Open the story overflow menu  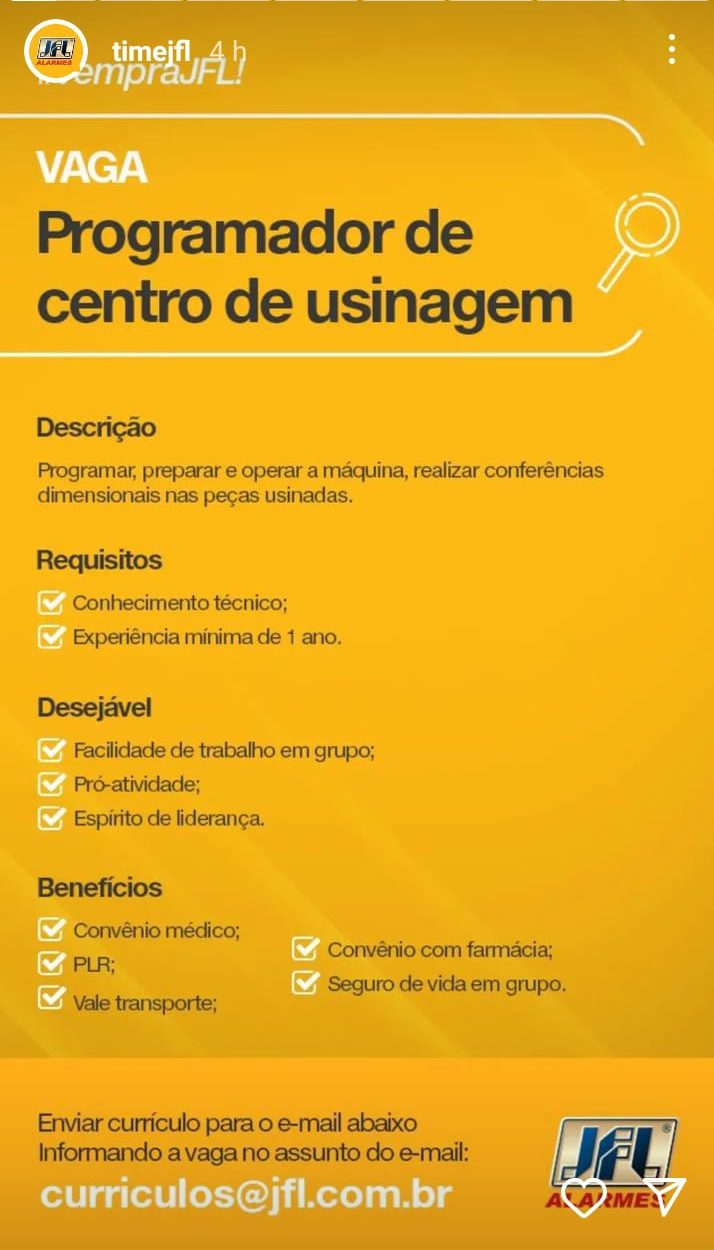[672, 50]
